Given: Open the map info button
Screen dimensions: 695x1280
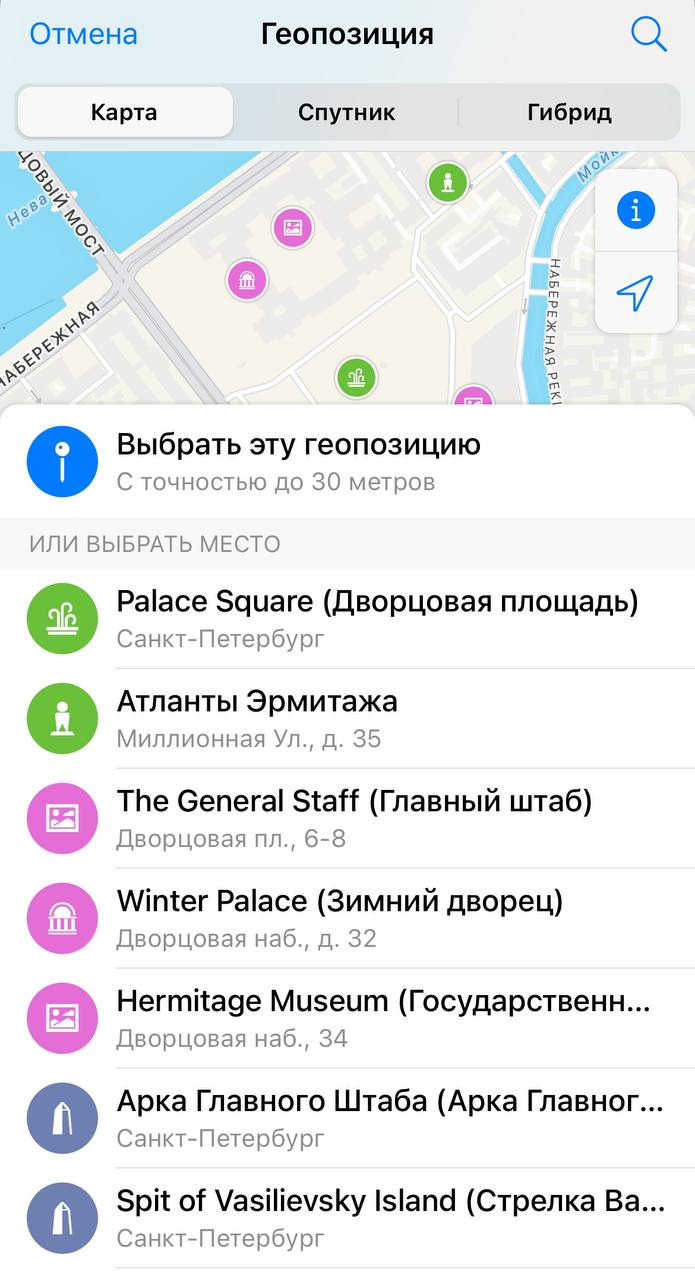Looking at the screenshot, I should (635, 211).
